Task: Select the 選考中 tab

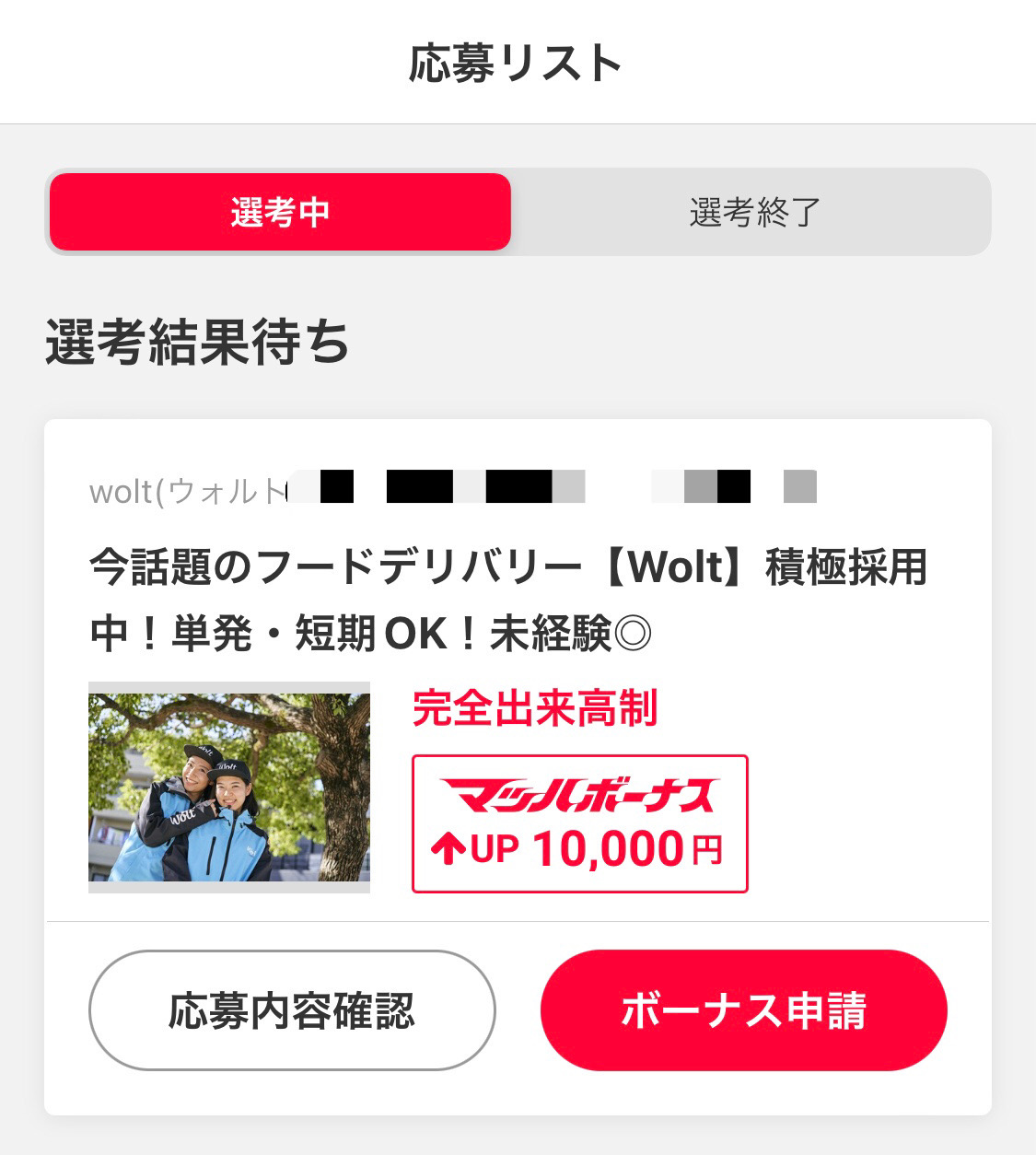Action: [280, 213]
